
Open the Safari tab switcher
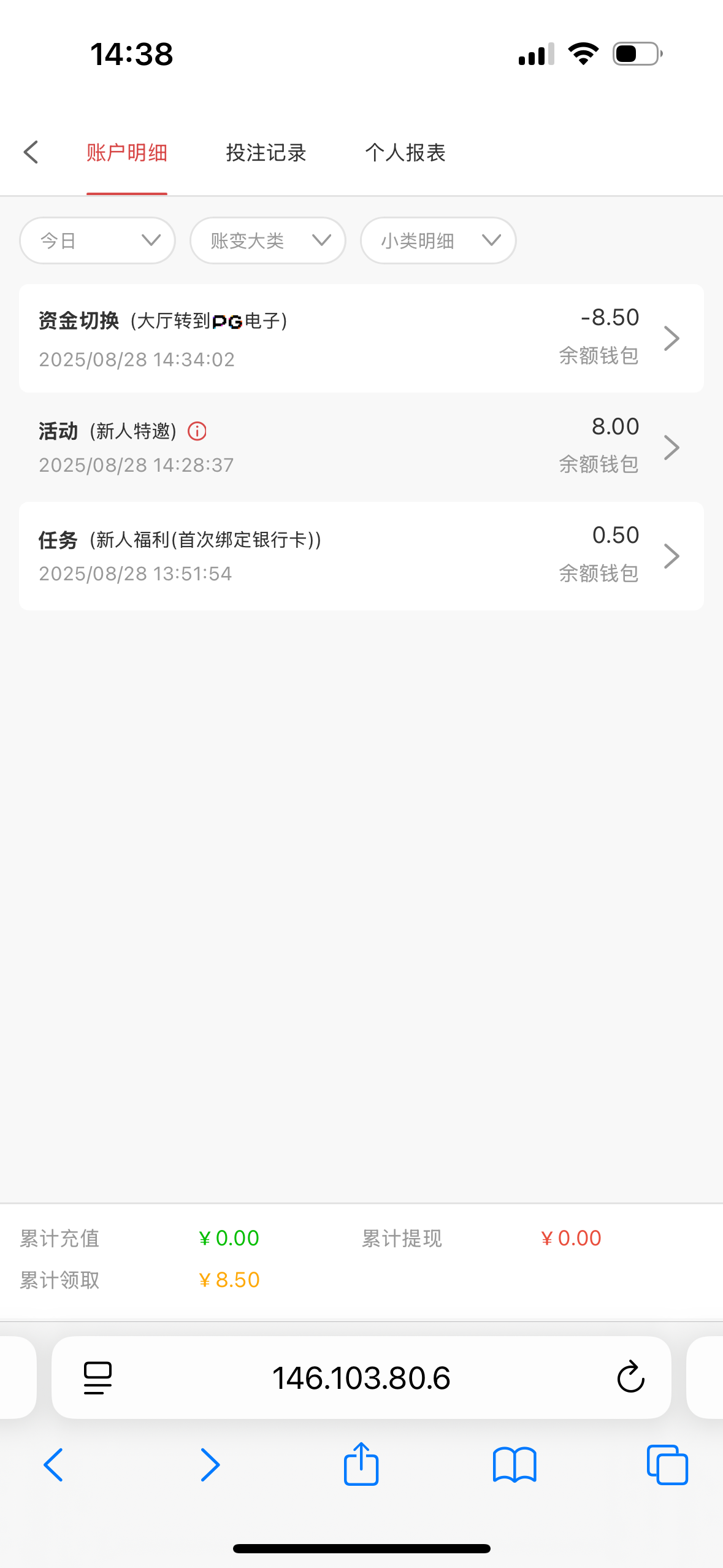point(667,1464)
